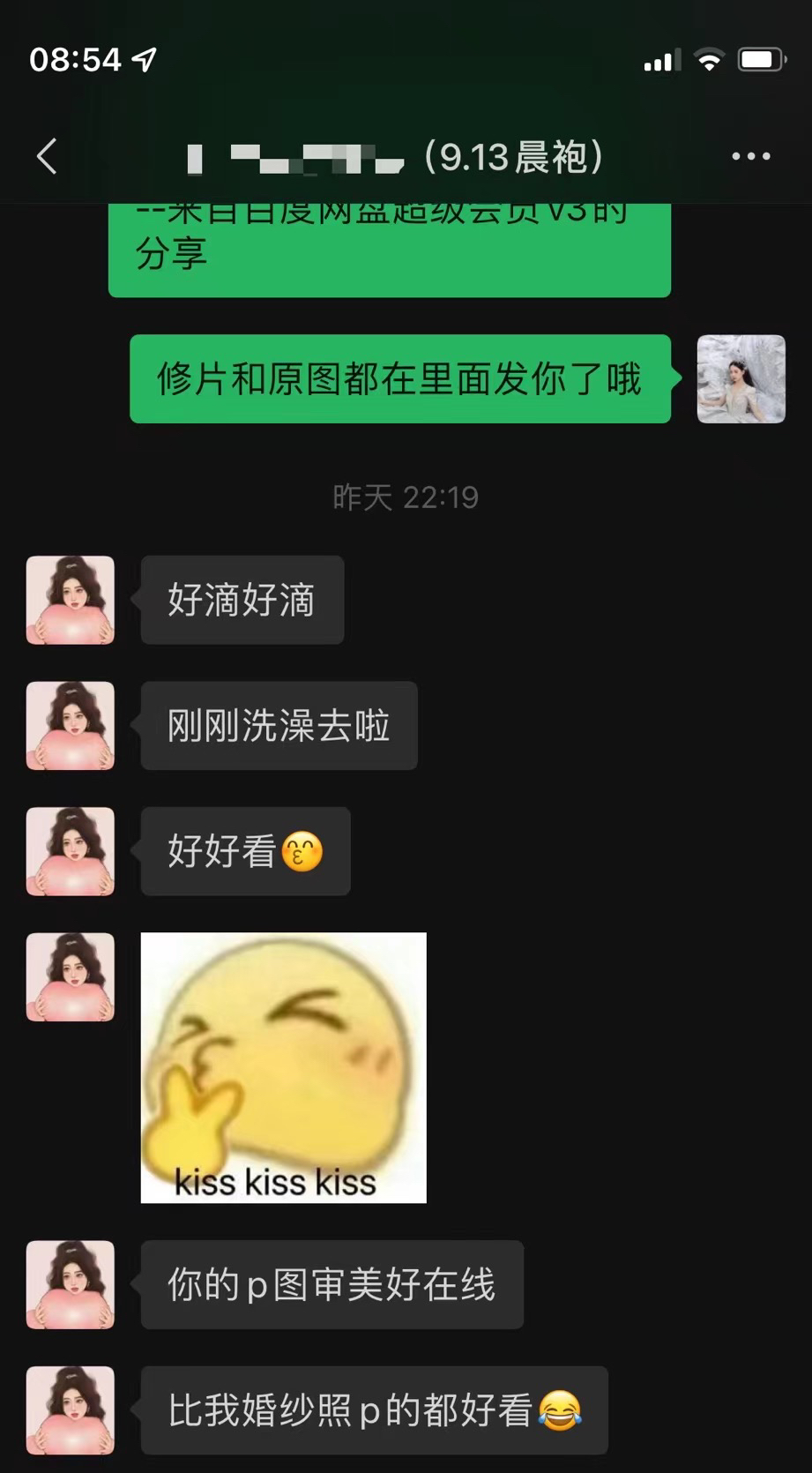Open the chat's three-dot menu
This screenshot has width=812, height=1473.
pyautogui.click(x=750, y=157)
